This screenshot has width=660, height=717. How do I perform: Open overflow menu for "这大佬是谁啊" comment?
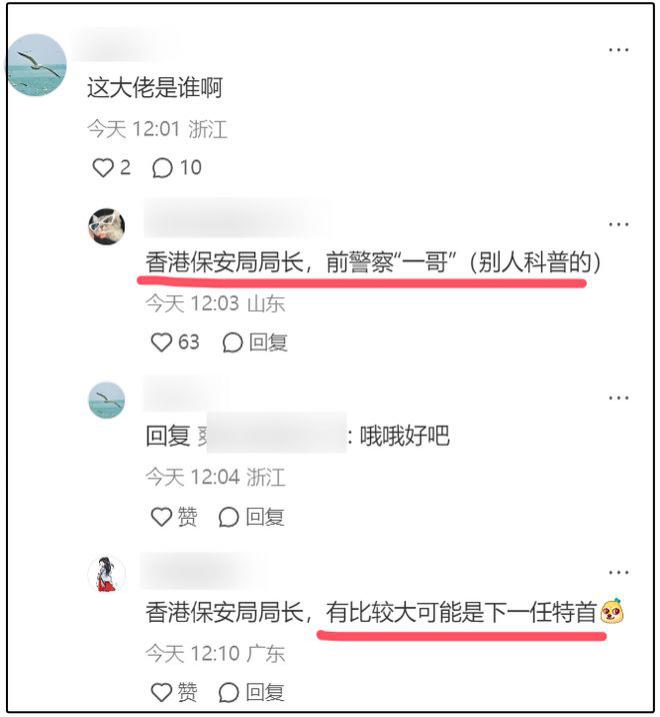619,51
